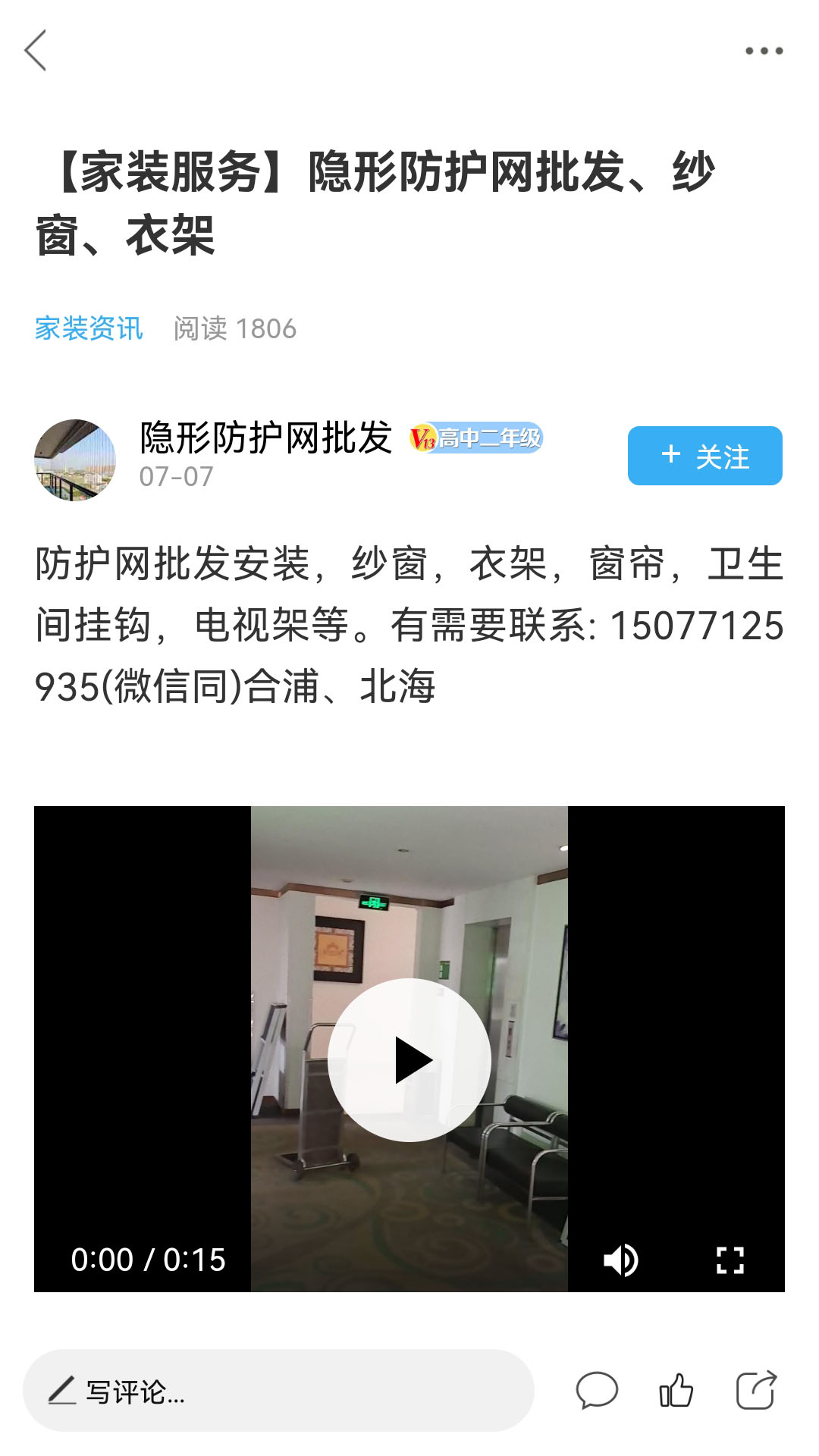Open 隐形防护网批发 author avatar
Image resolution: width=819 pixels, height=1456 pixels.
(x=75, y=460)
